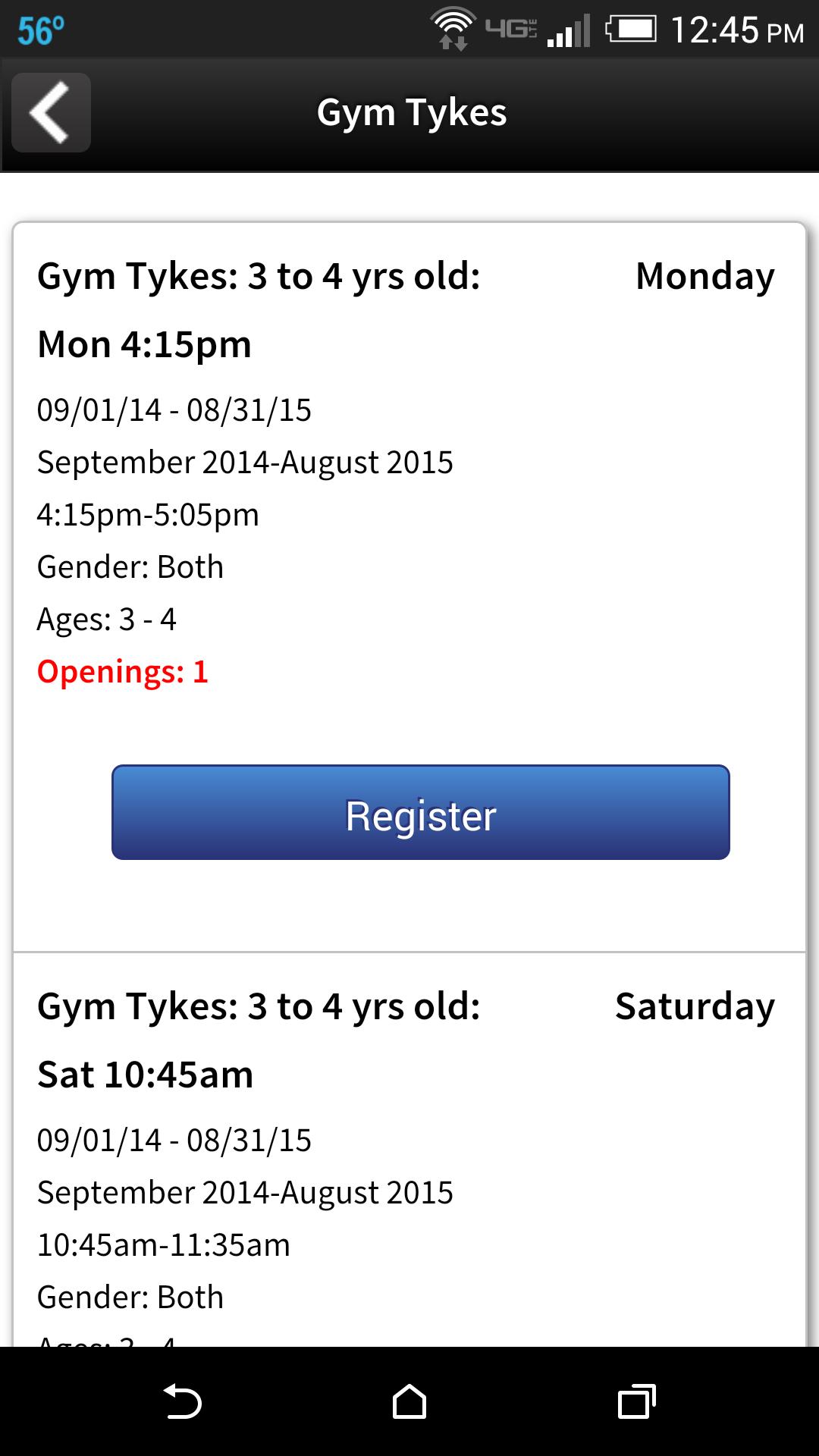Tap the back arrow to leave Gym Tykes
The width and height of the screenshot is (819, 1456).
(x=50, y=112)
